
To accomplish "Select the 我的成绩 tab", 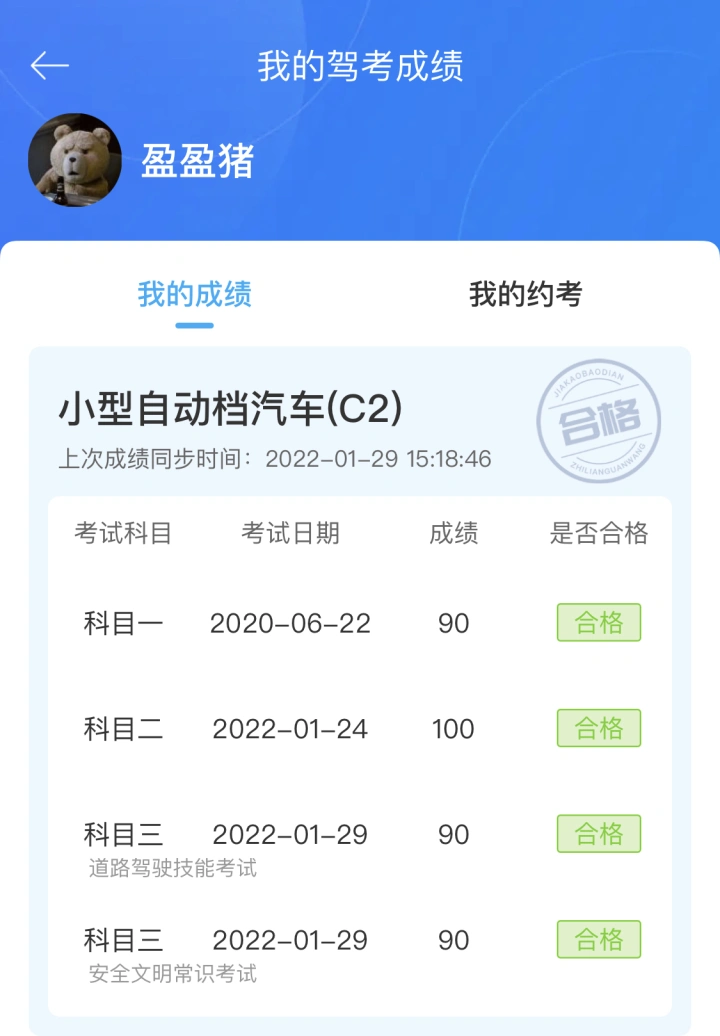I will coord(194,295).
